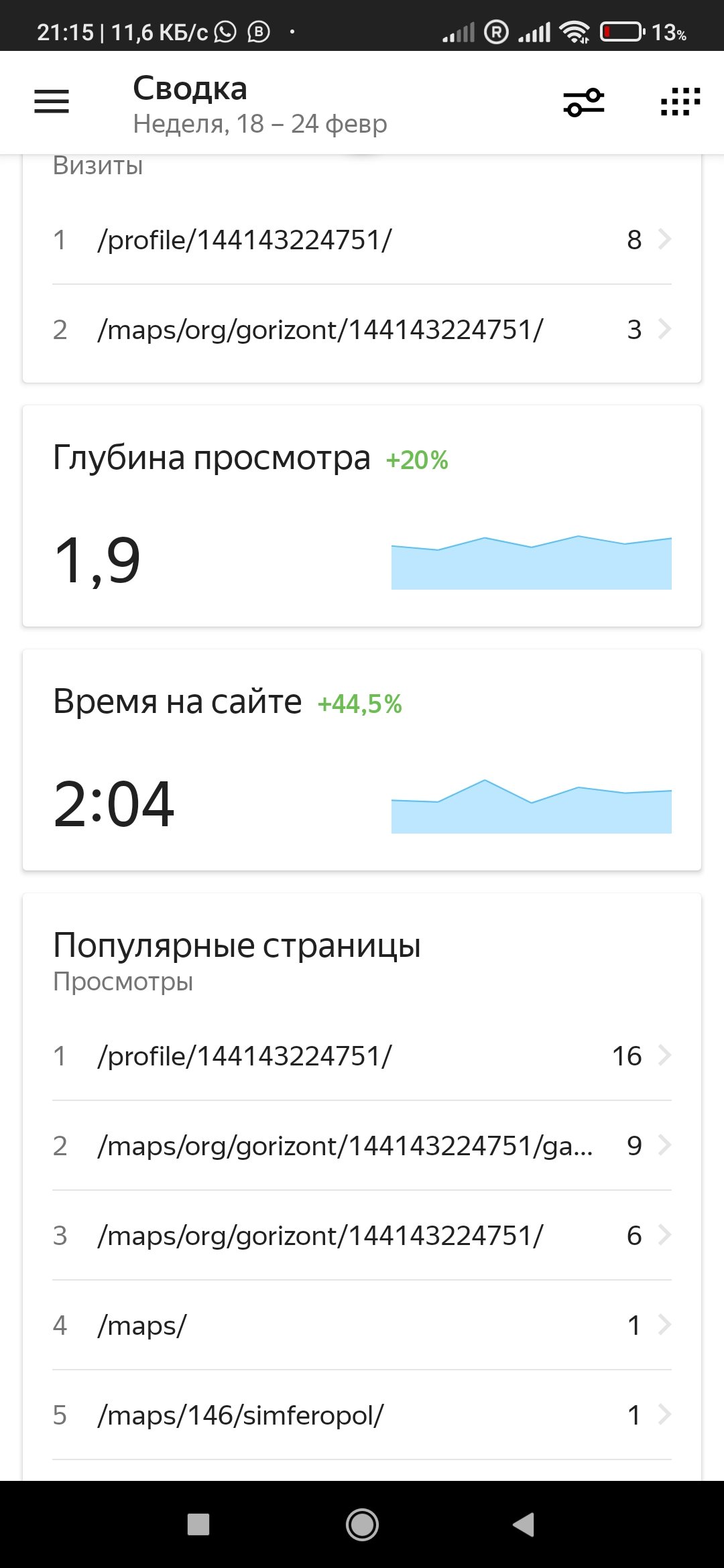
Task: Go to the home screen
Action: click(362, 1524)
